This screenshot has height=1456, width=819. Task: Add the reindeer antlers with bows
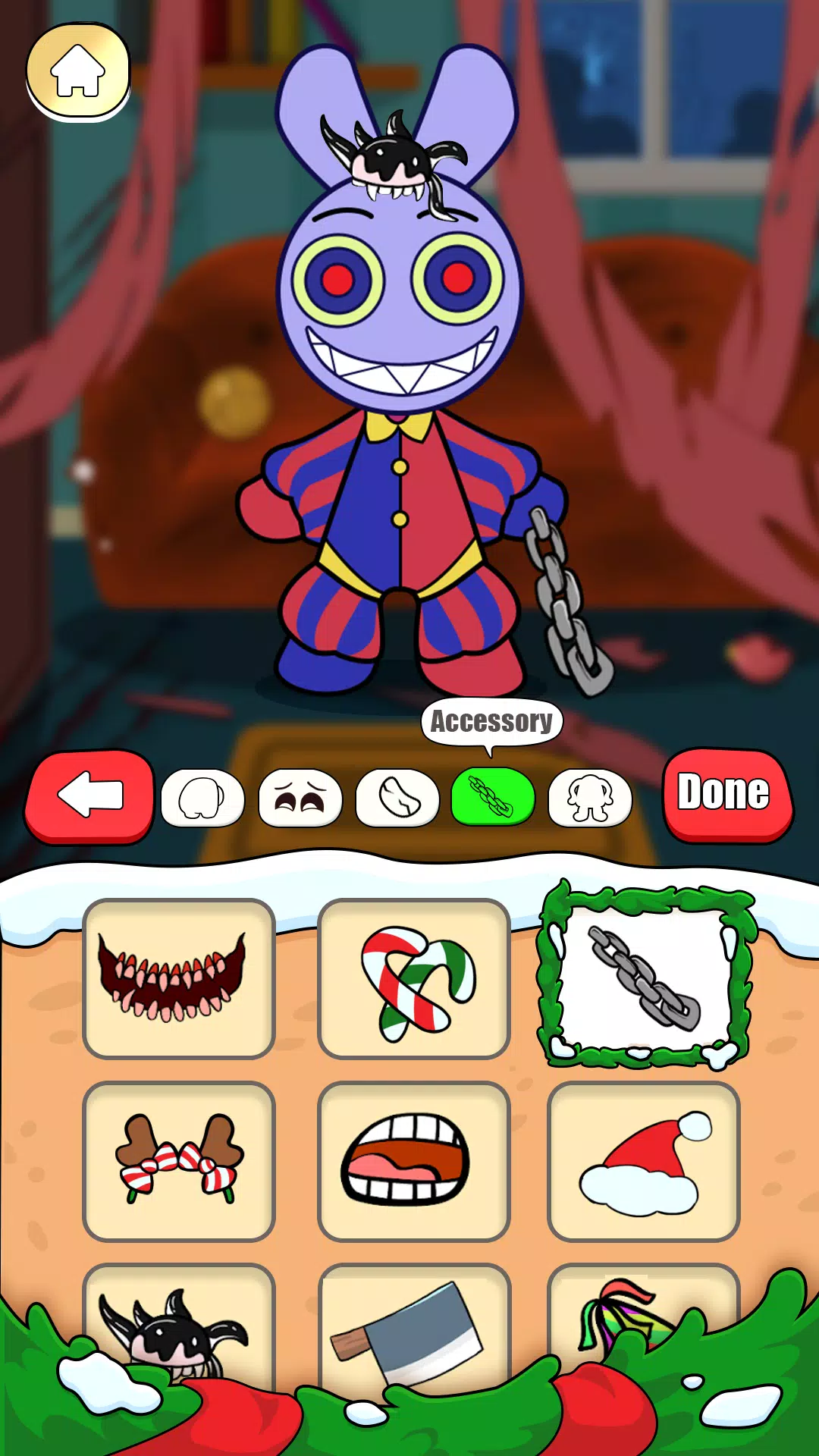[x=179, y=1160]
